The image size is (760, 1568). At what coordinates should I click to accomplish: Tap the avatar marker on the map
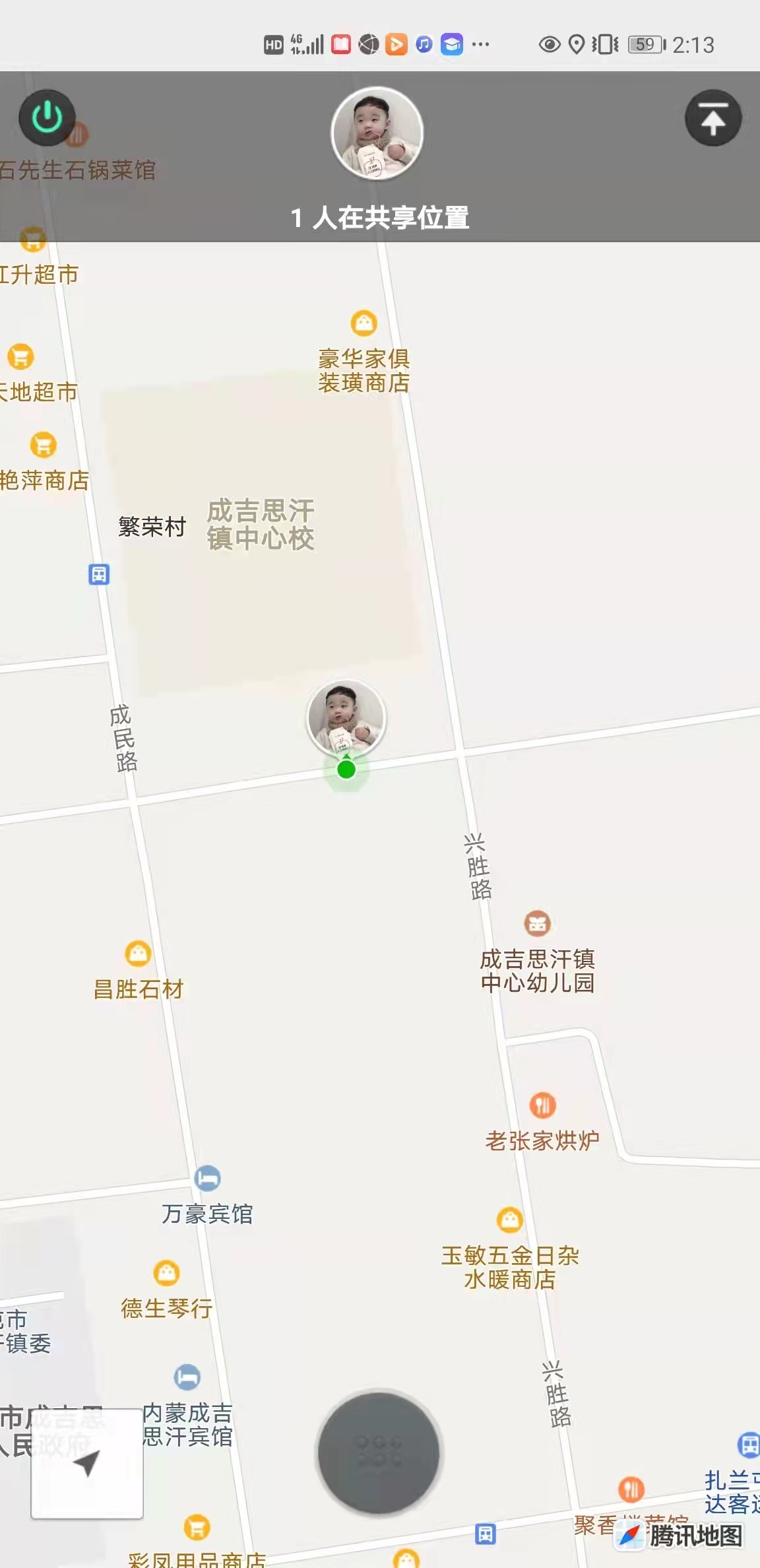click(x=346, y=718)
